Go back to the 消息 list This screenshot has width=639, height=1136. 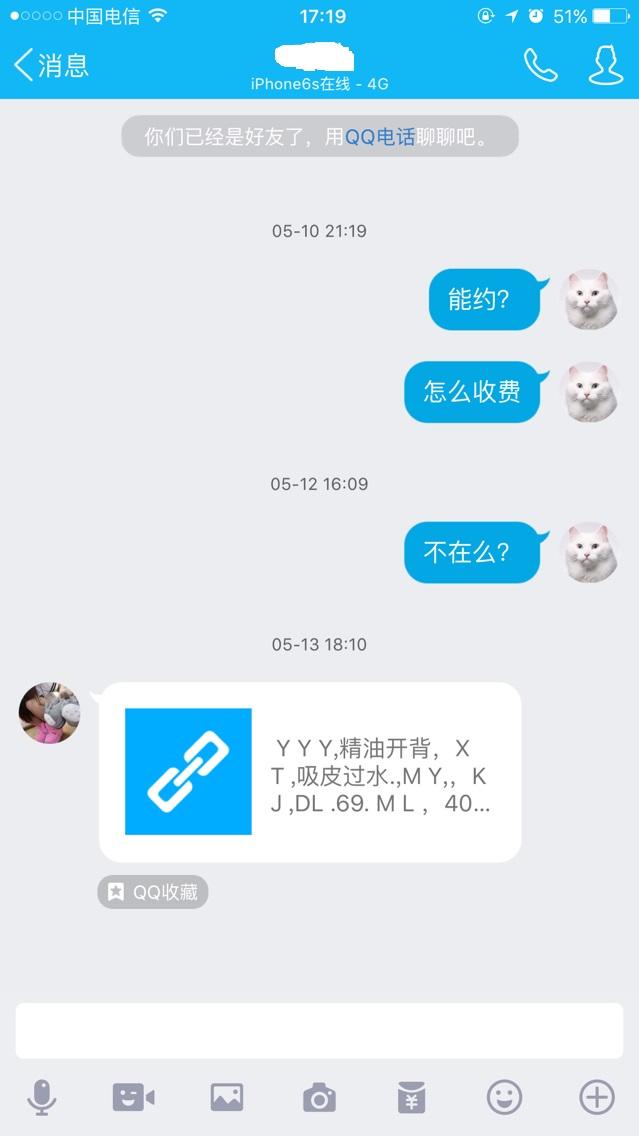[50, 65]
